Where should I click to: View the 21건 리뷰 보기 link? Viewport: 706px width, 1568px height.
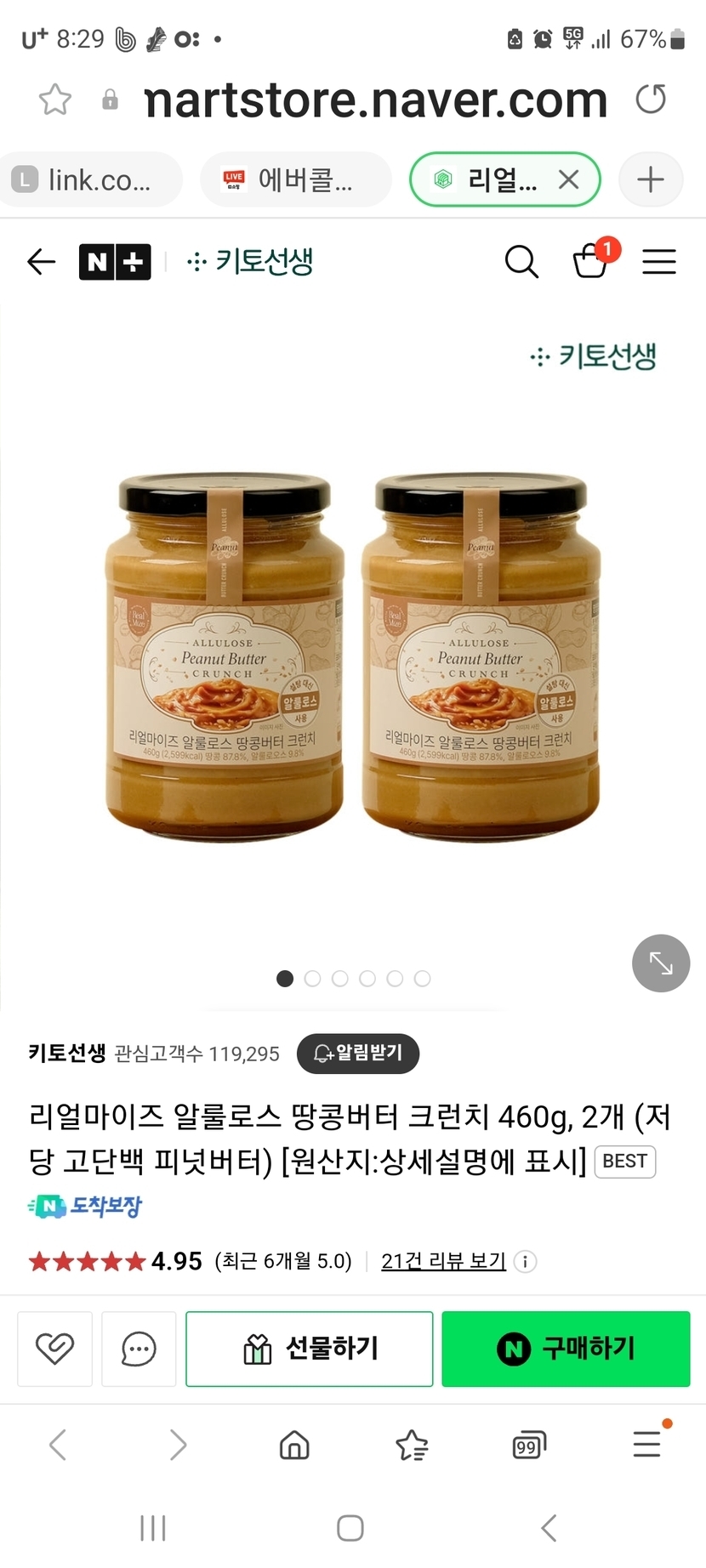click(x=443, y=1261)
